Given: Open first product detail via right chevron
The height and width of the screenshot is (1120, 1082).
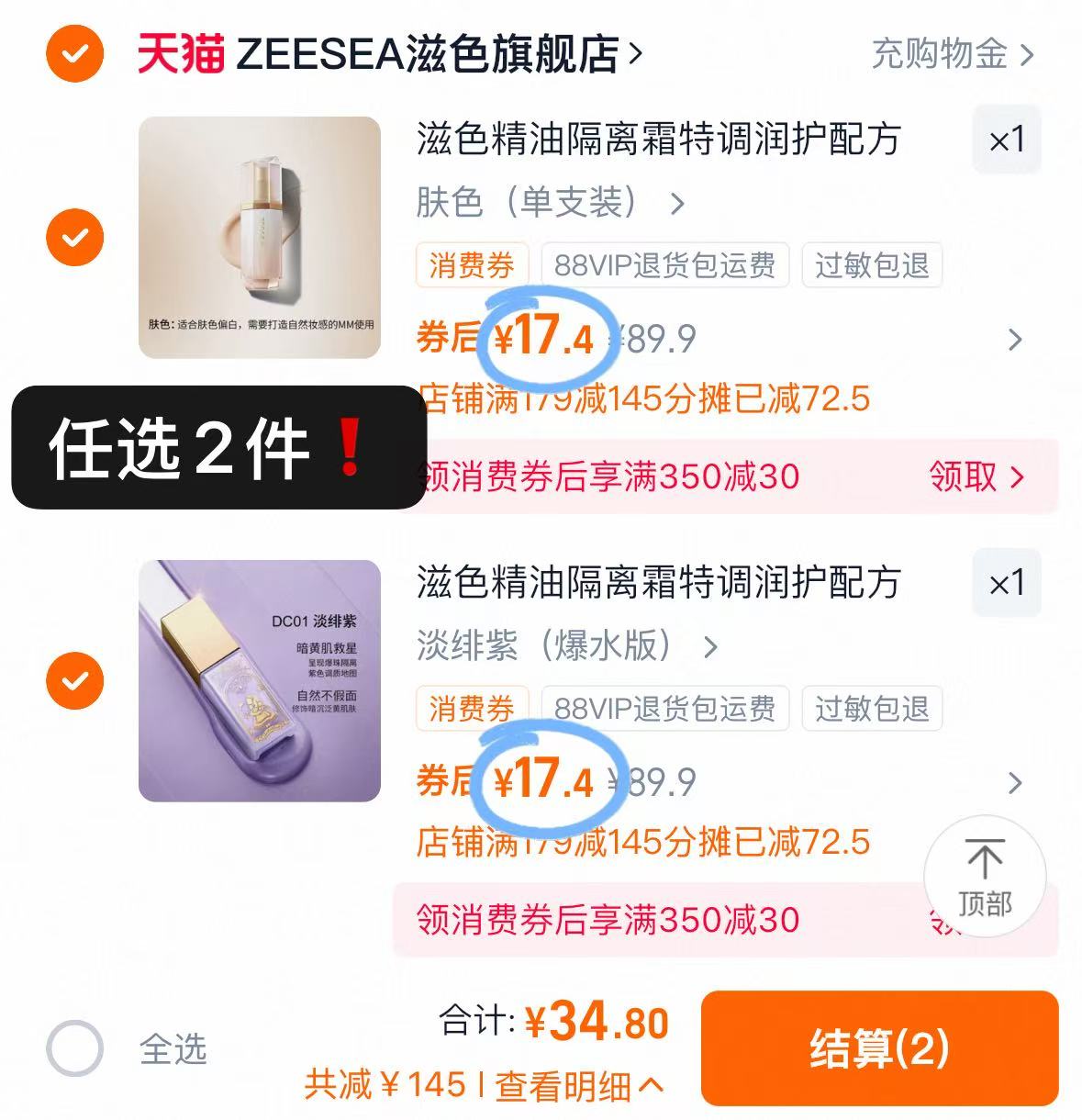Looking at the screenshot, I should [x=1015, y=339].
